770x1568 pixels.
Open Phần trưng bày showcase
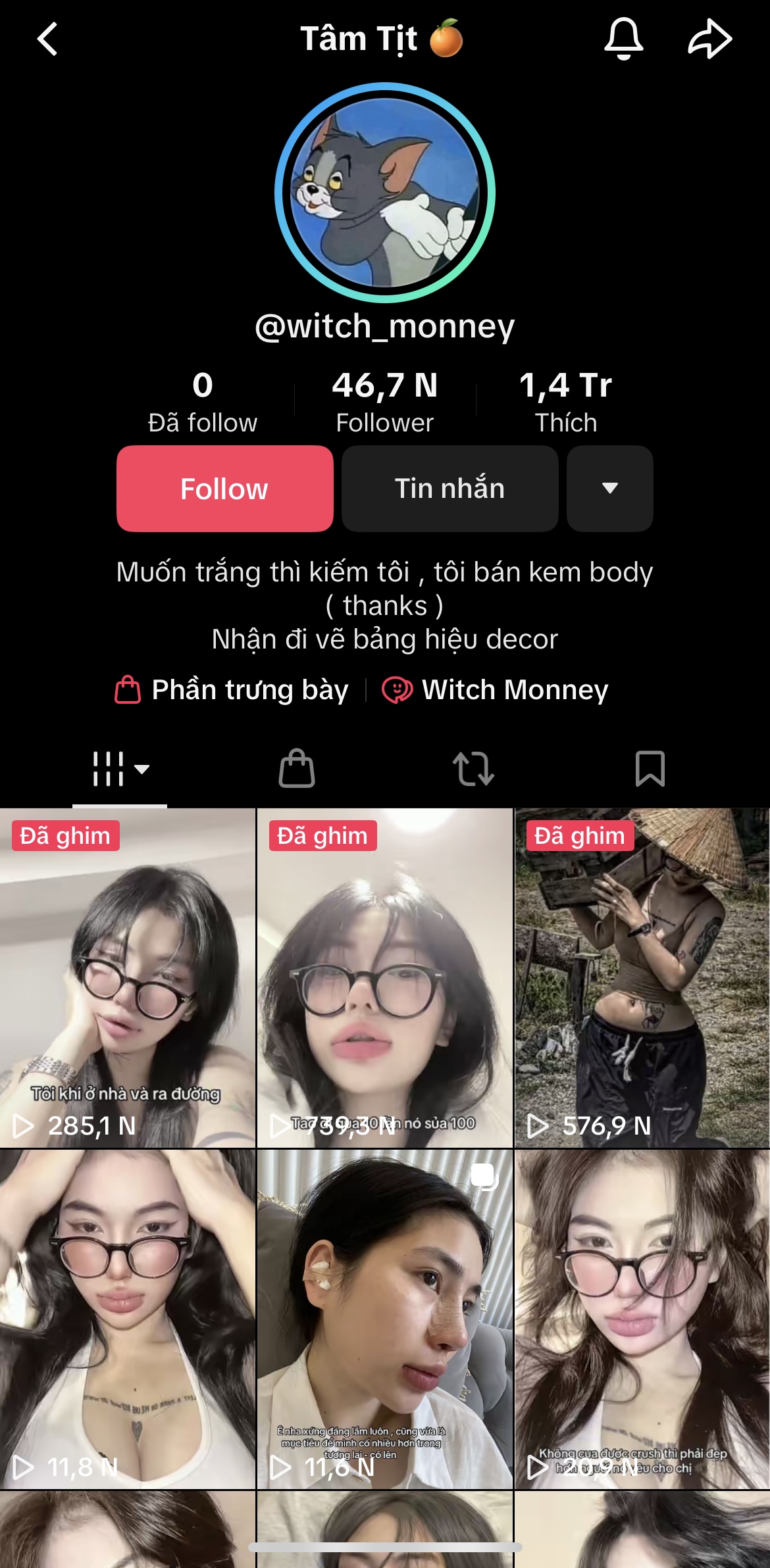click(x=232, y=690)
